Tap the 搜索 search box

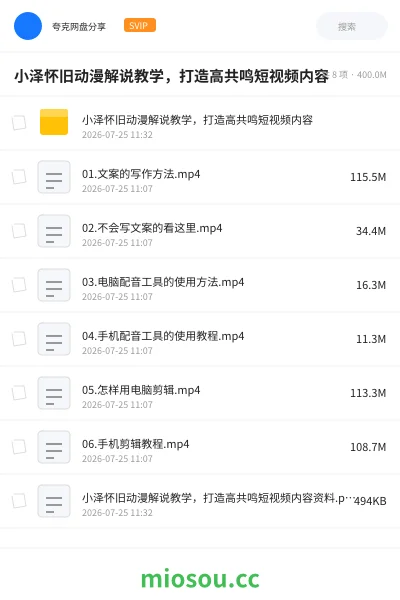point(351,26)
